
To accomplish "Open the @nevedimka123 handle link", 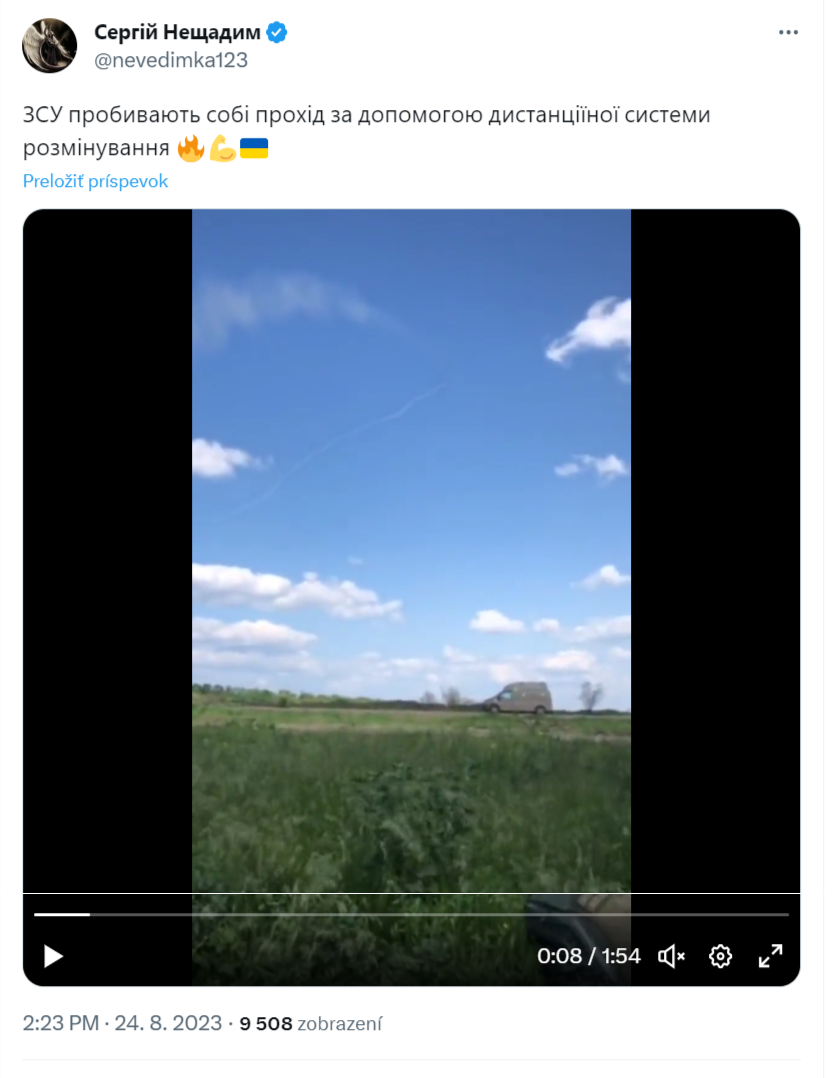I will pos(171,60).
